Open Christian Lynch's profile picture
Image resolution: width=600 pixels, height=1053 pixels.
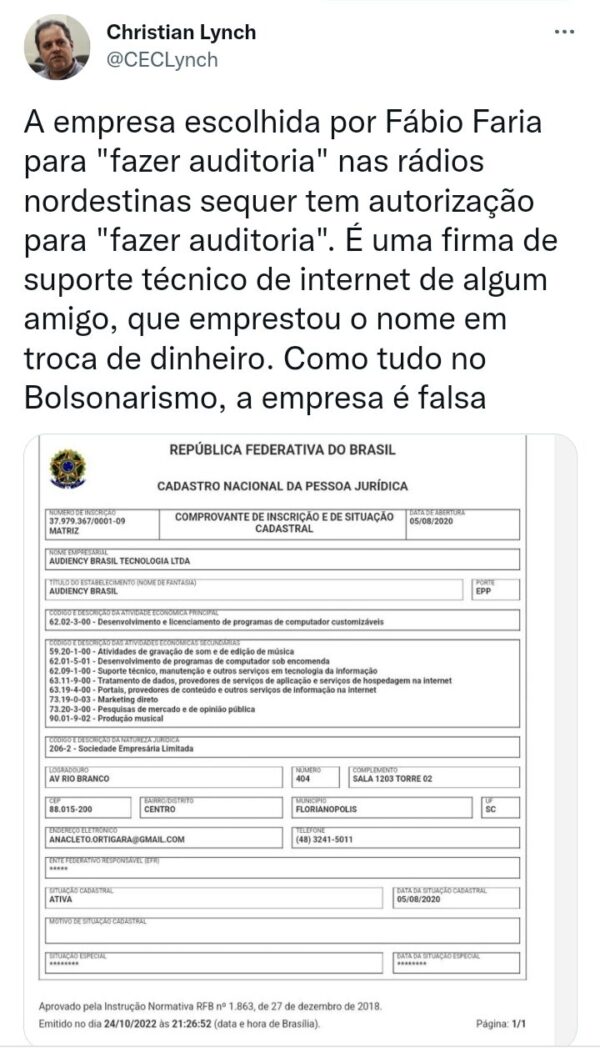click(57, 46)
